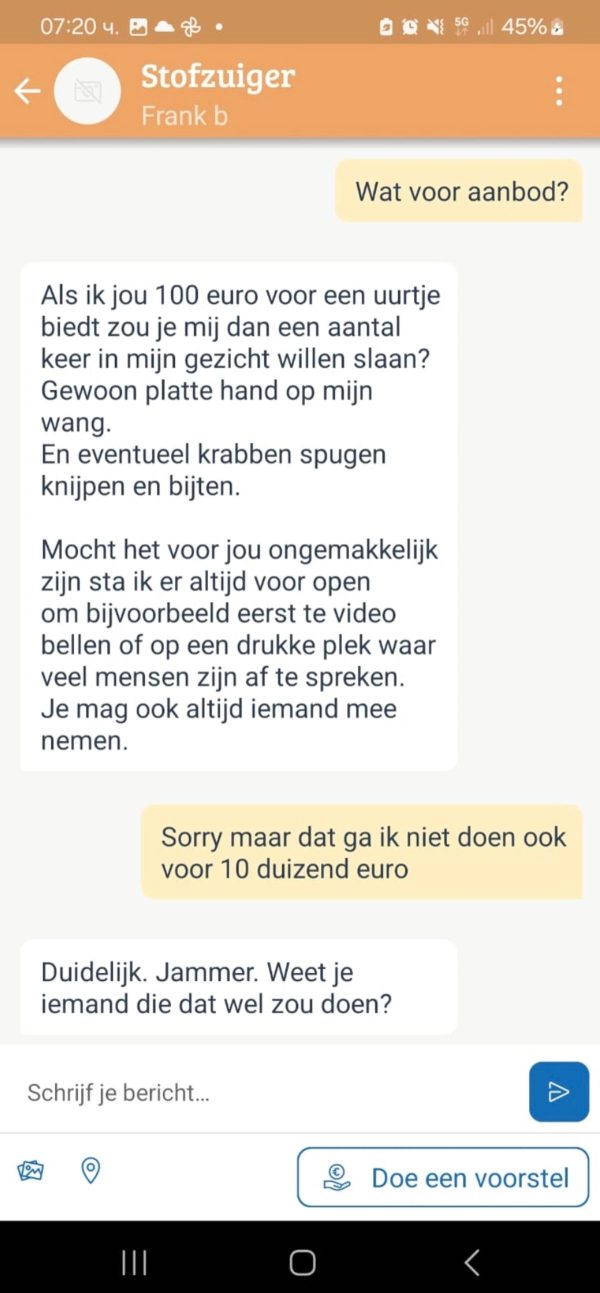The height and width of the screenshot is (1293, 600).
Task: Tap the 'Doe een voorstel' button
Action: click(x=443, y=1177)
